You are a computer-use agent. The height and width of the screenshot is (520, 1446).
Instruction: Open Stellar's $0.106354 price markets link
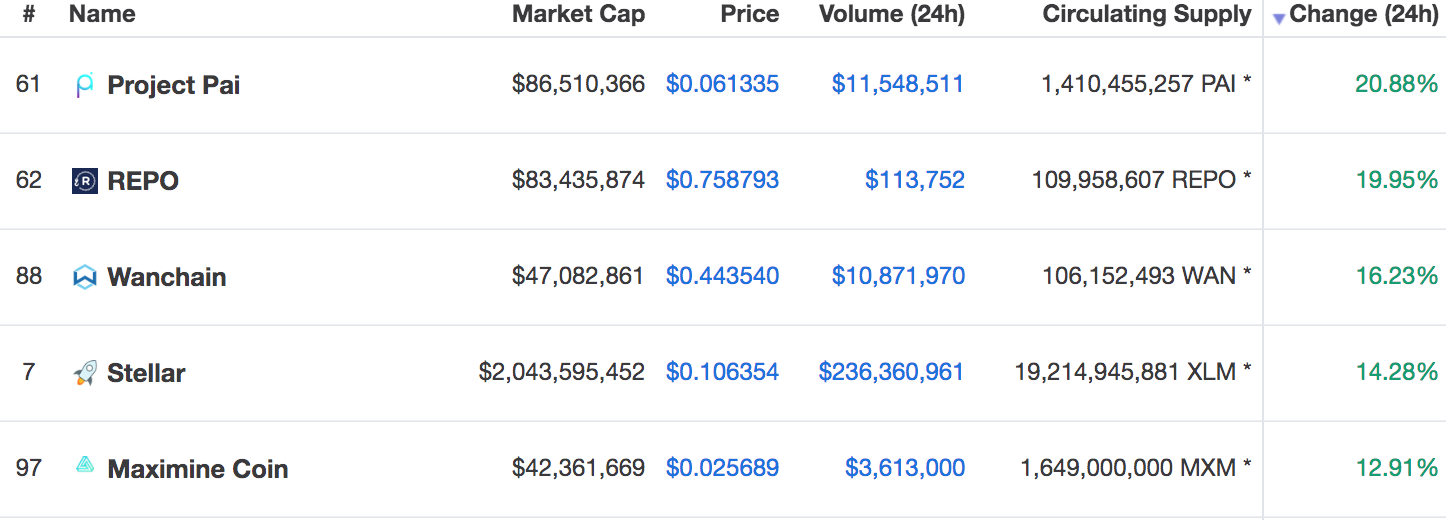[x=722, y=373]
